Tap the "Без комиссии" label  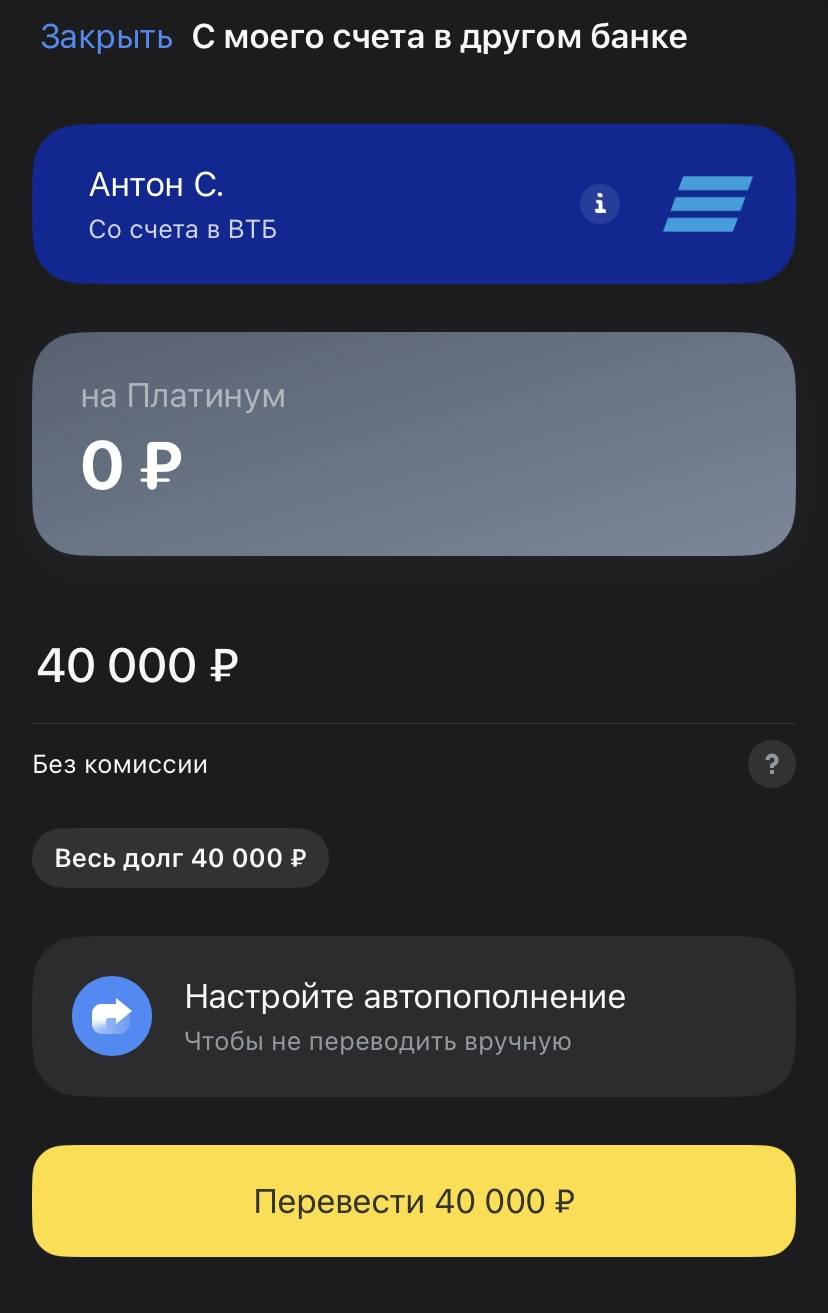pyautogui.click(x=120, y=764)
